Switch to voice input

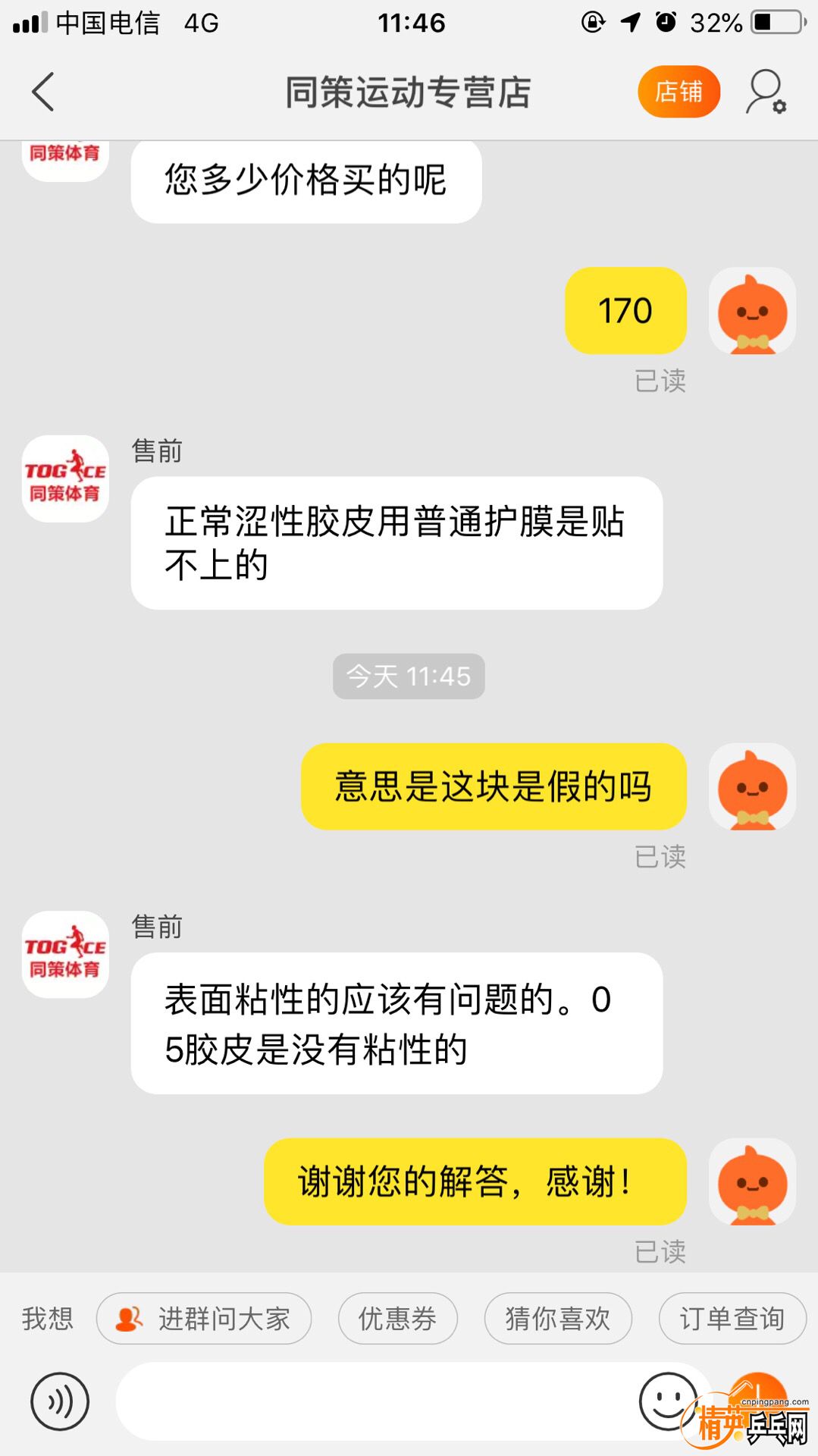60,1401
